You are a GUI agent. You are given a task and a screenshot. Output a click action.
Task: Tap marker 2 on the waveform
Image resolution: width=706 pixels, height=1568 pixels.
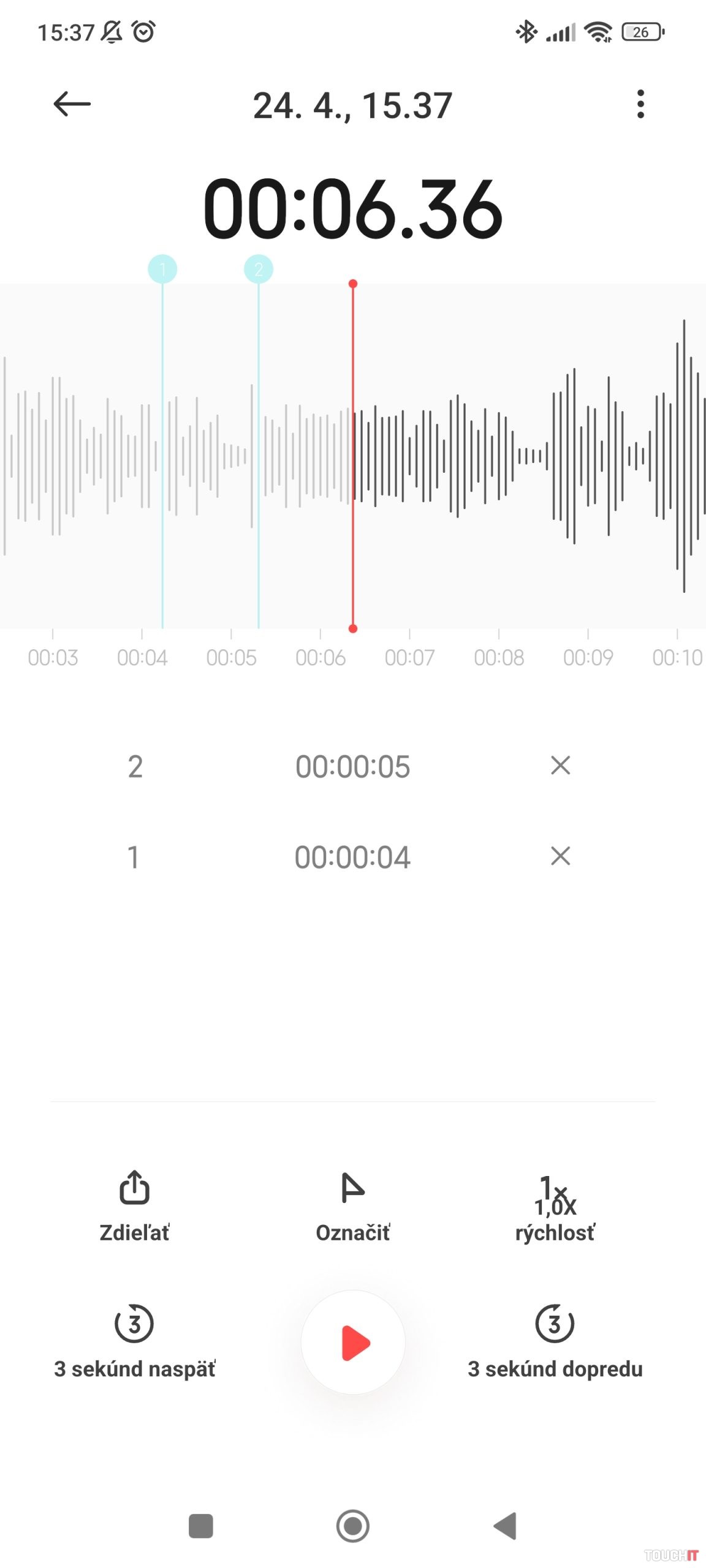(x=258, y=269)
